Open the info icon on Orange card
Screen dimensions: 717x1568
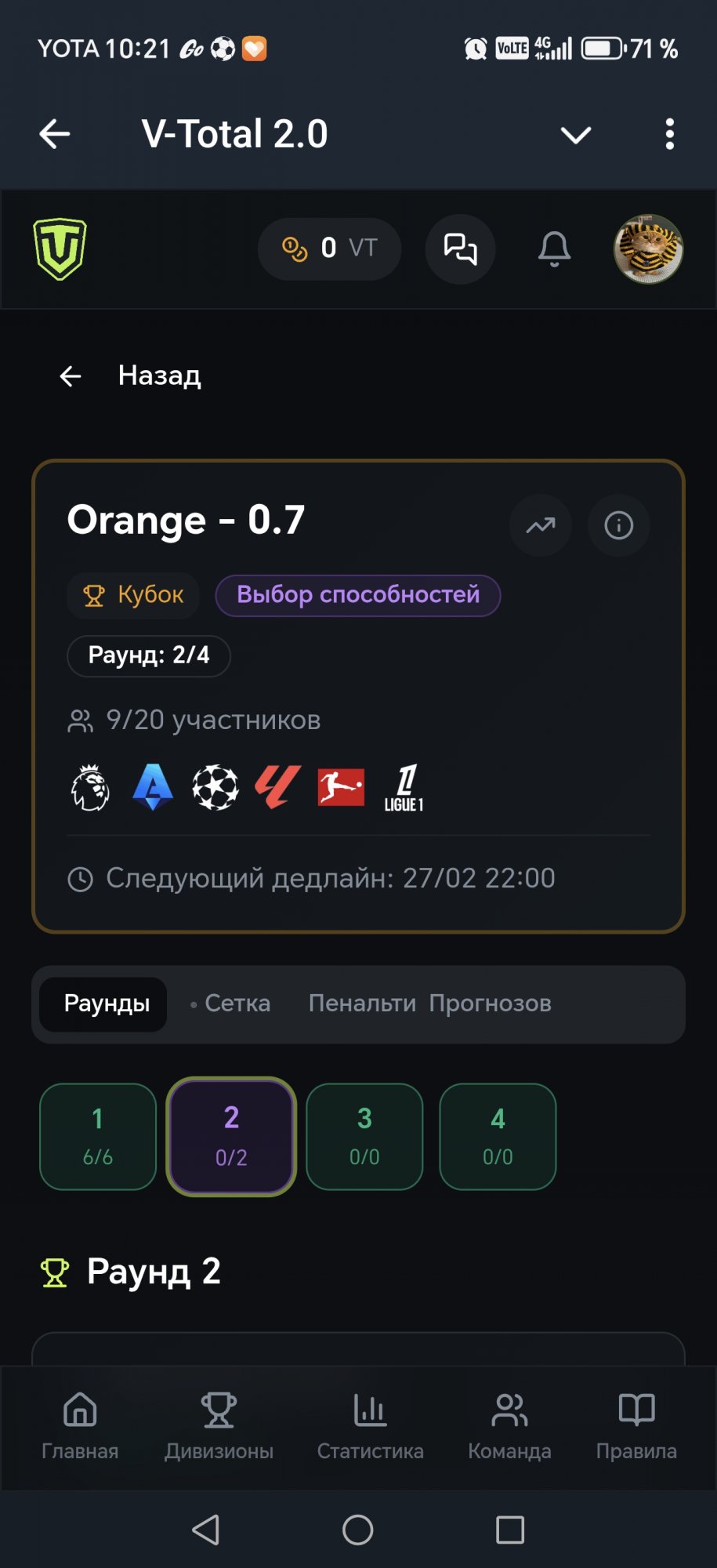point(619,525)
